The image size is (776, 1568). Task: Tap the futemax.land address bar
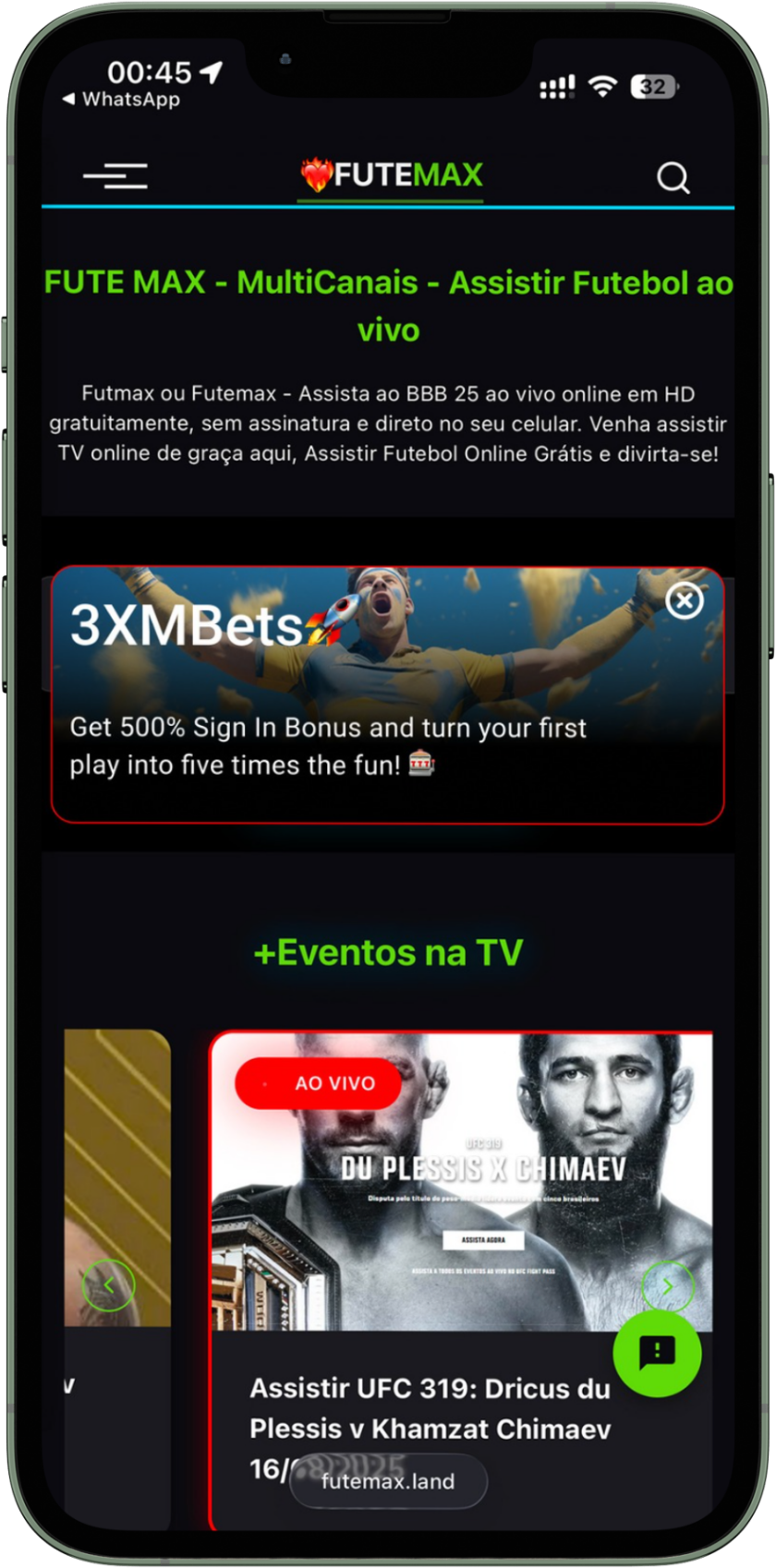(x=388, y=1481)
